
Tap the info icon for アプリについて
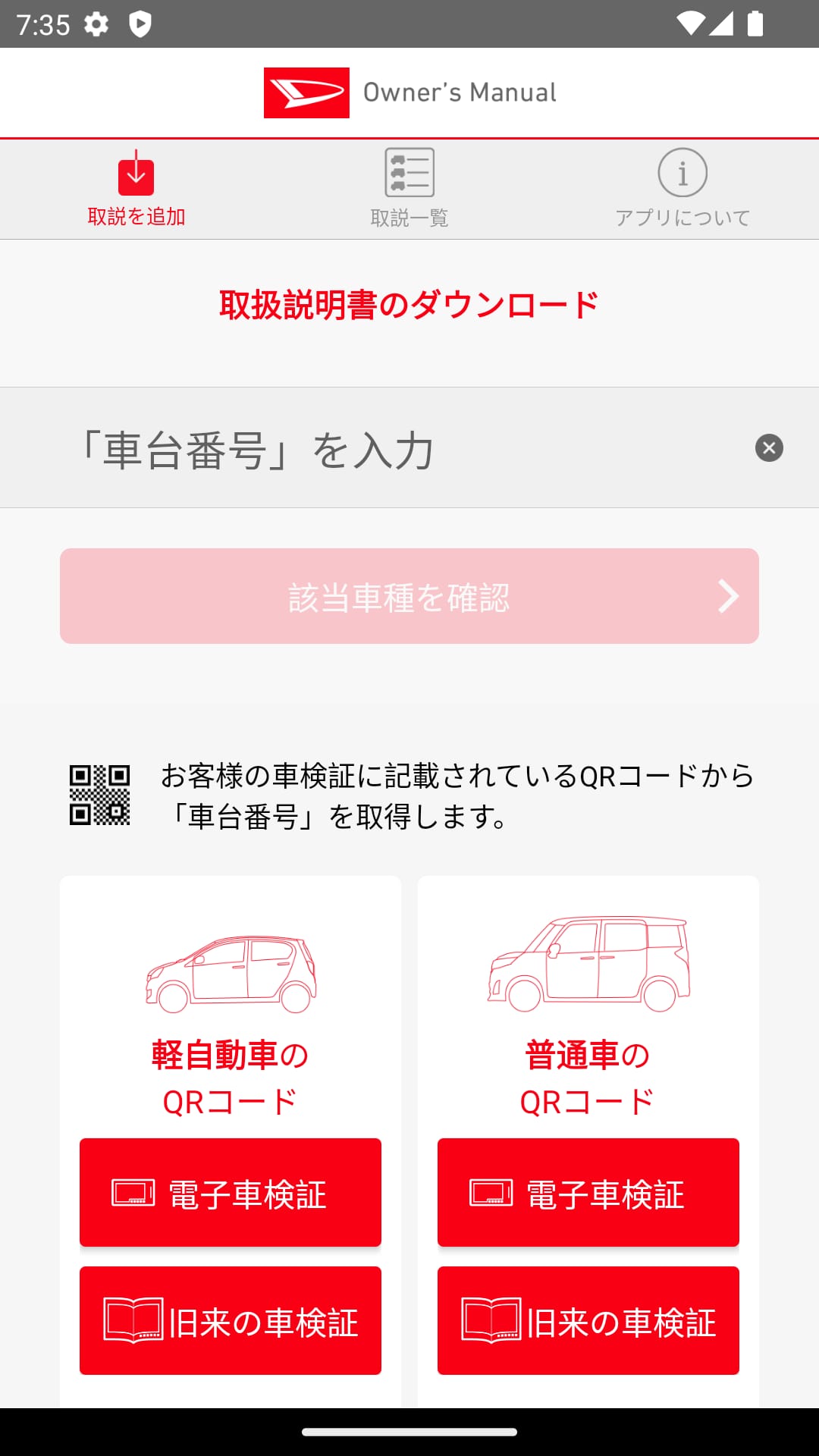pos(682,174)
